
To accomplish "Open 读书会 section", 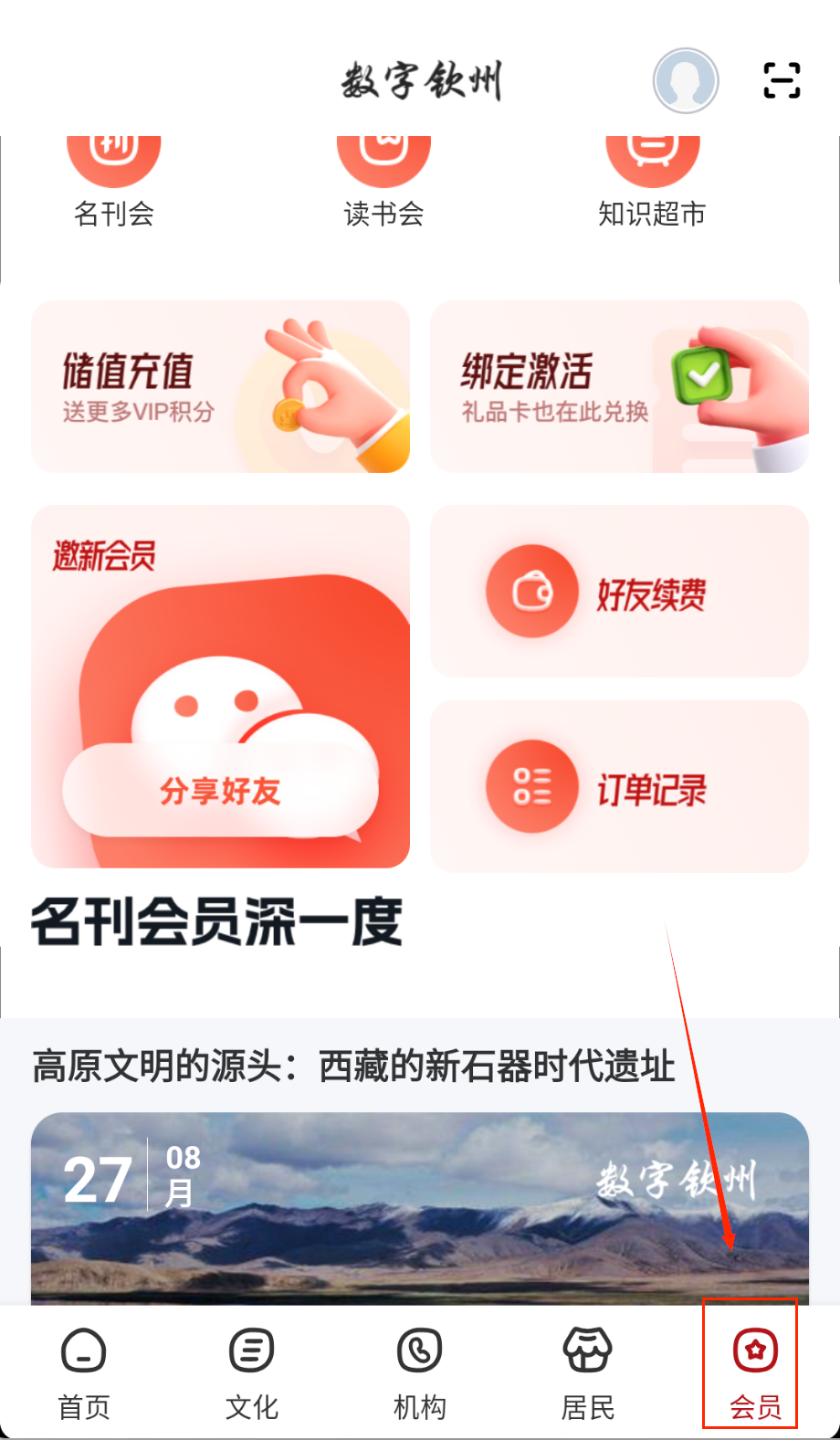I will (383, 183).
